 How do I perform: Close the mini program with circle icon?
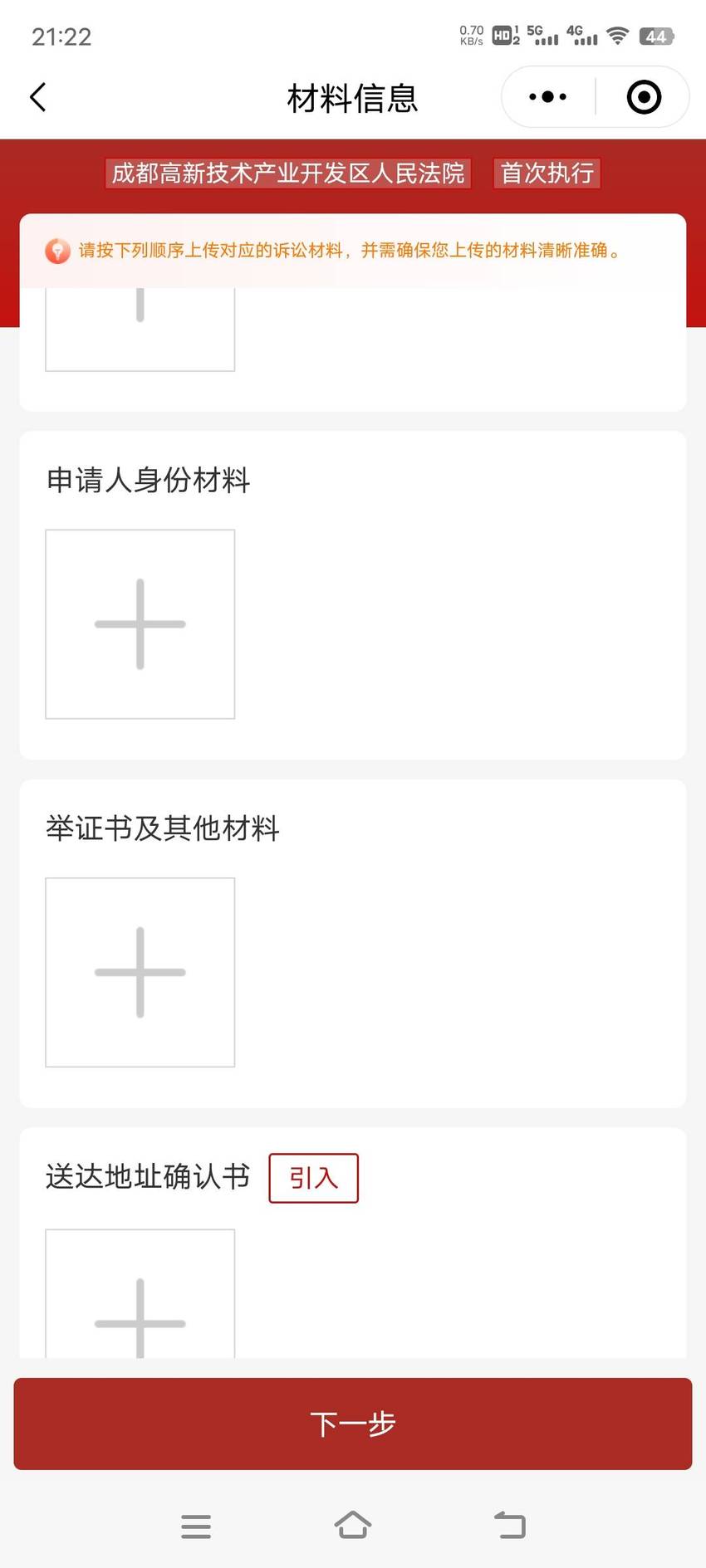pos(644,97)
